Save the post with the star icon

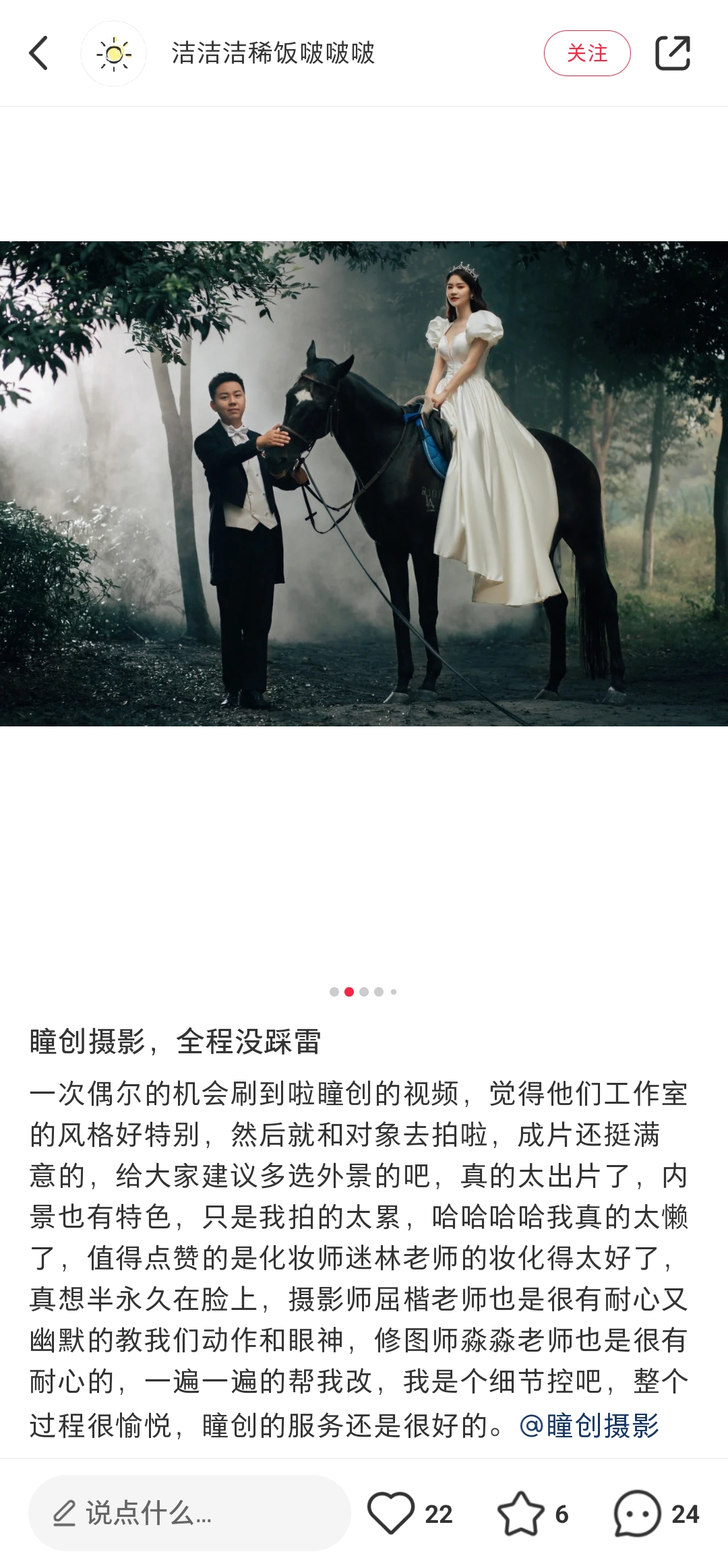pyautogui.click(x=520, y=1513)
